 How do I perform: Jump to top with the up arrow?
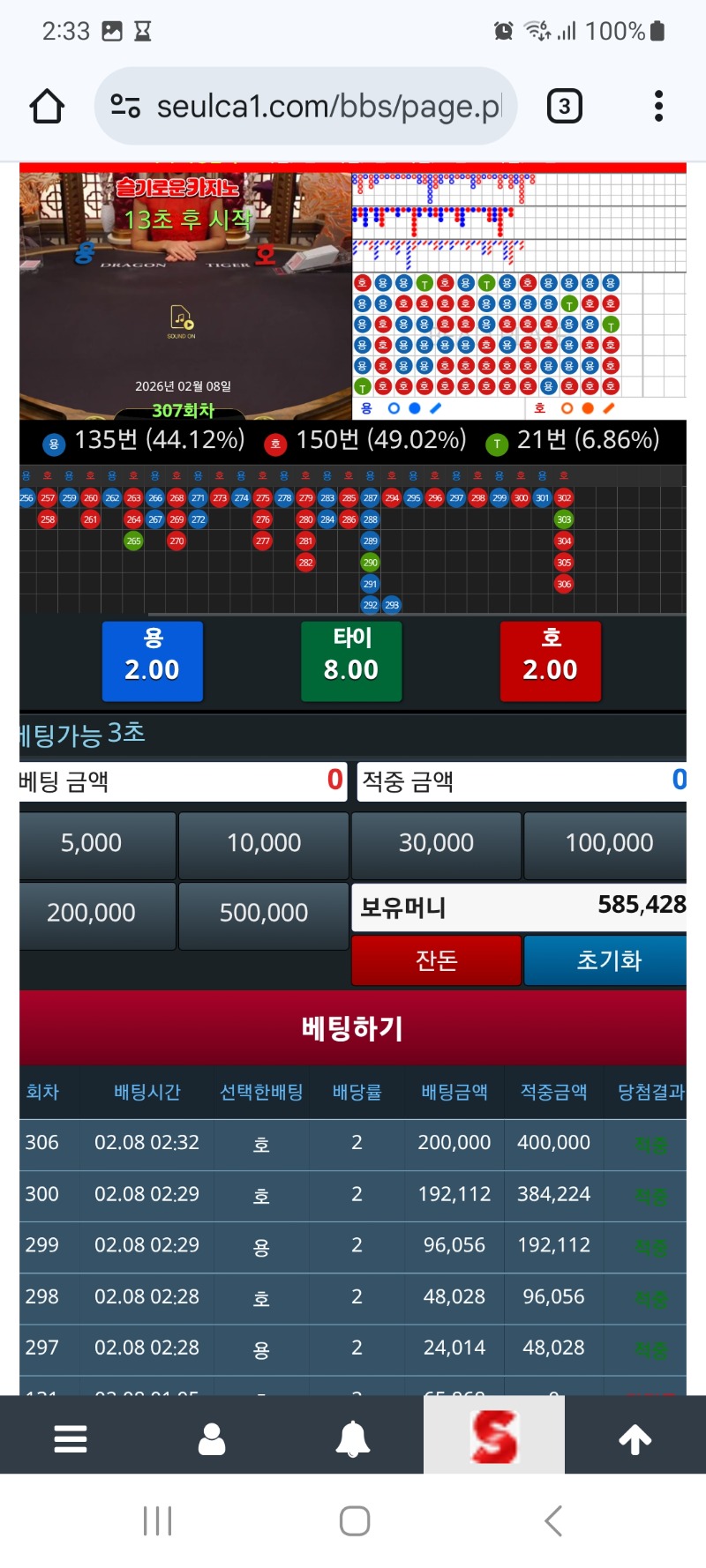click(x=635, y=1438)
